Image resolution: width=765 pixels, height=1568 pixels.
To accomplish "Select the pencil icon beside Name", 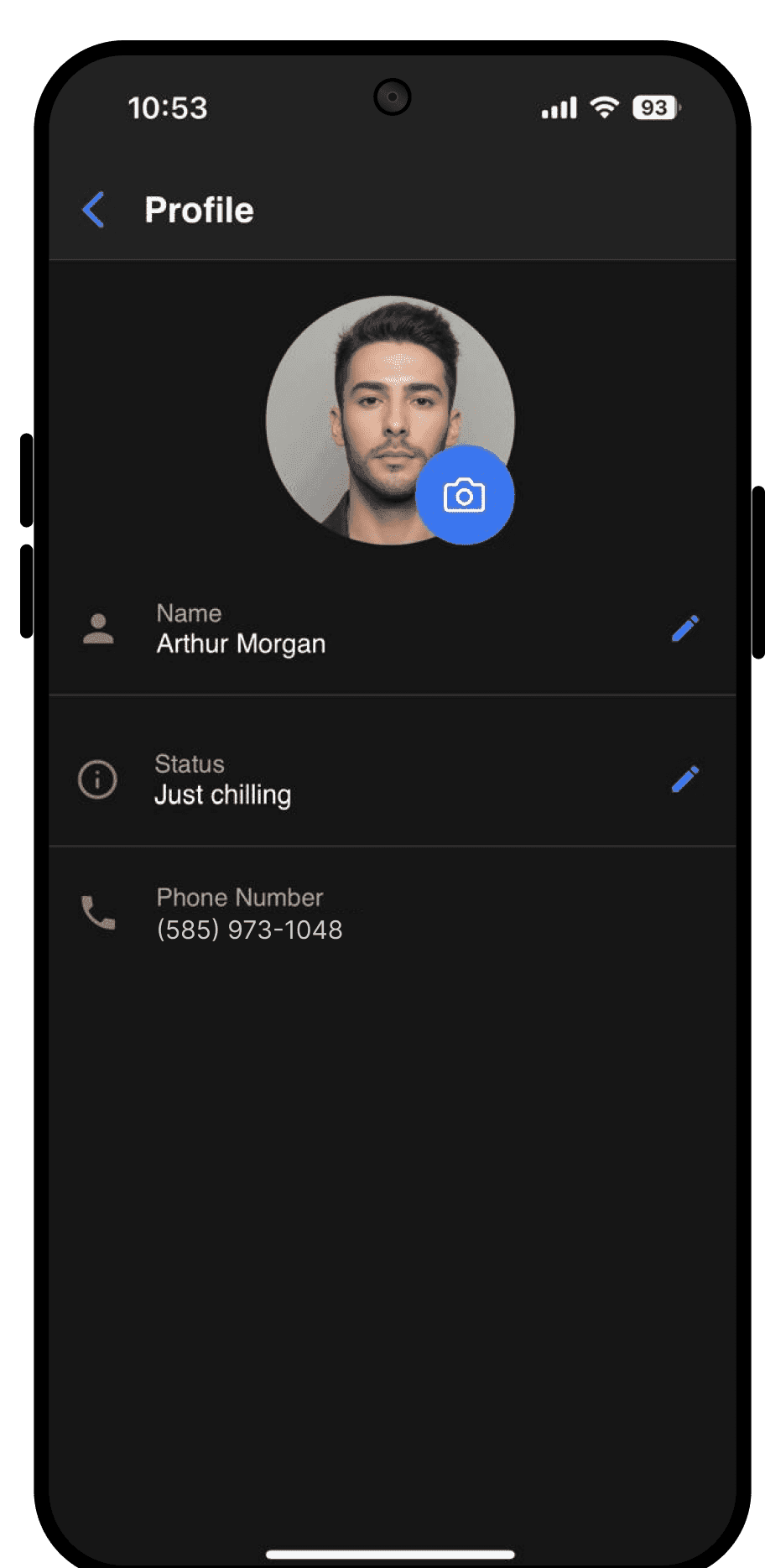I will (684, 628).
